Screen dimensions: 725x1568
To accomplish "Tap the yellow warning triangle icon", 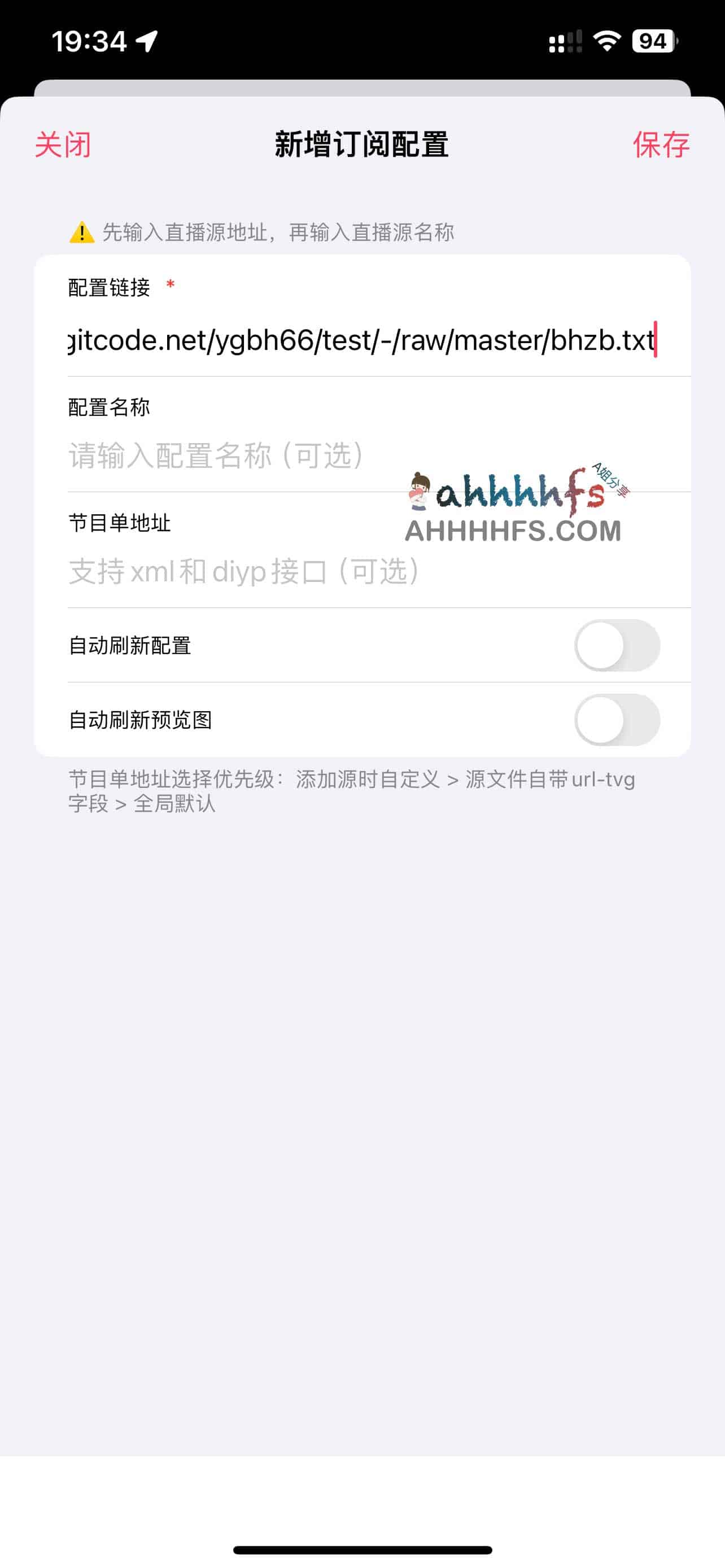I will [80, 232].
